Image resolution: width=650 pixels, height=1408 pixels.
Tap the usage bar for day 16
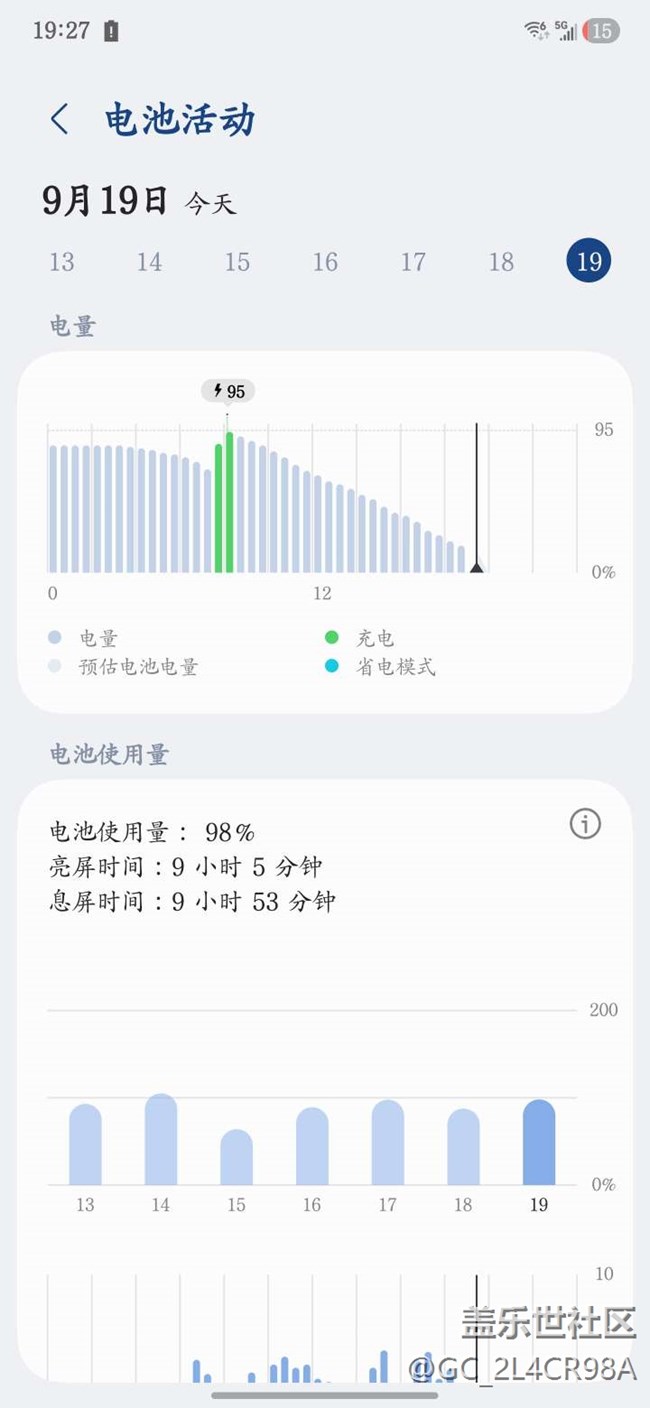pos(312,1147)
